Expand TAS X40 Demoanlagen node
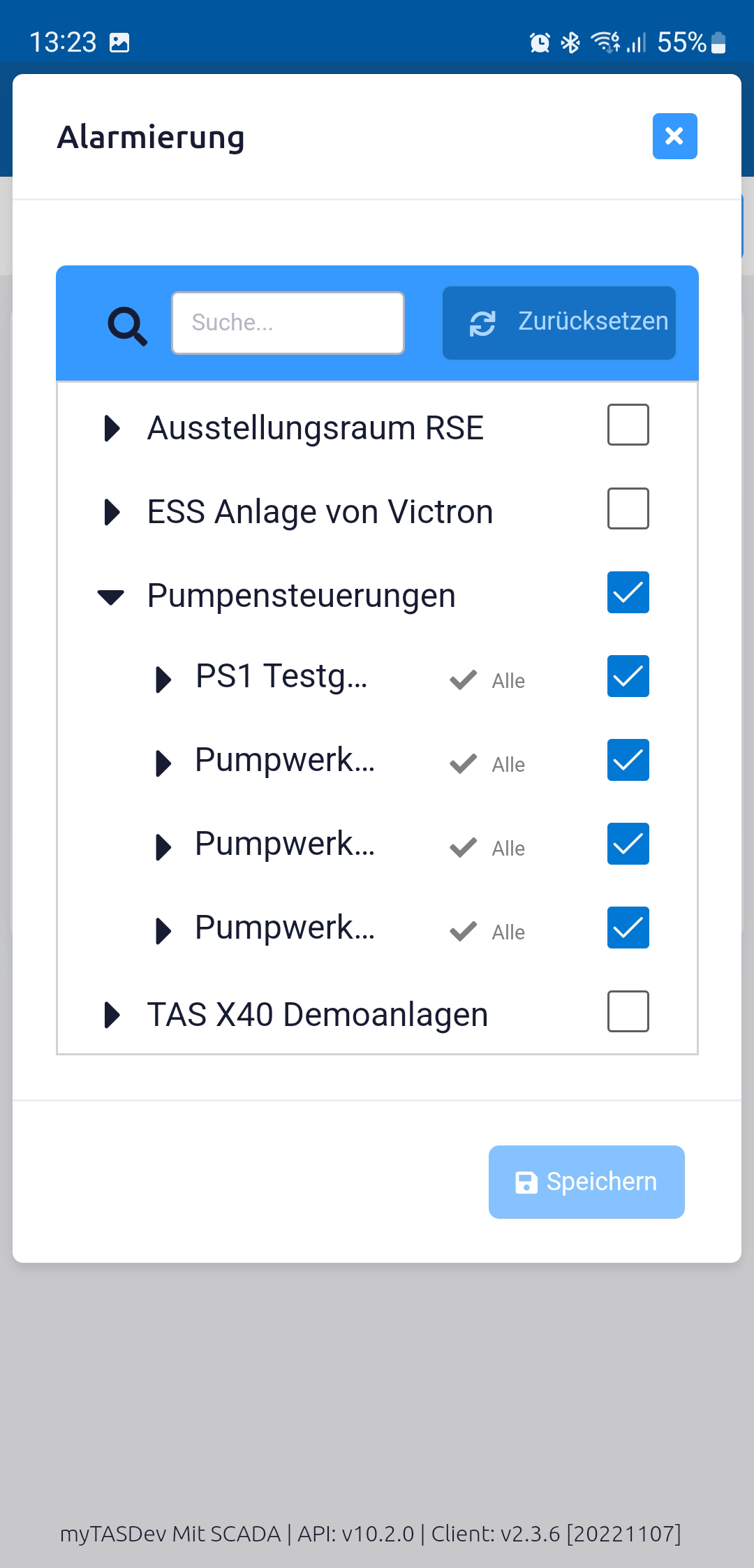Image resolution: width=754 pixels, height=1568 pixels. pos(112,1015)
